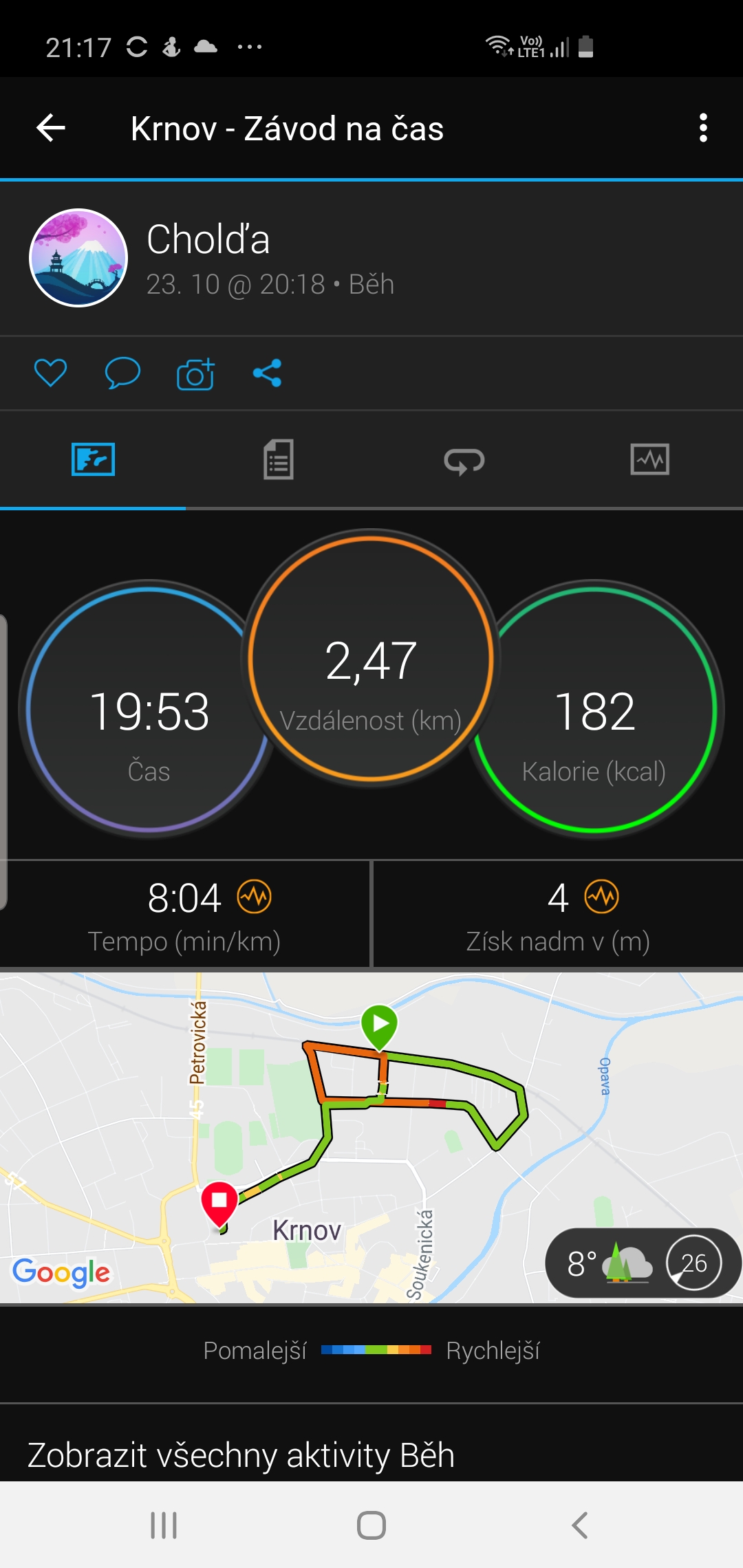Open the three-dot overflow menu

702,128
